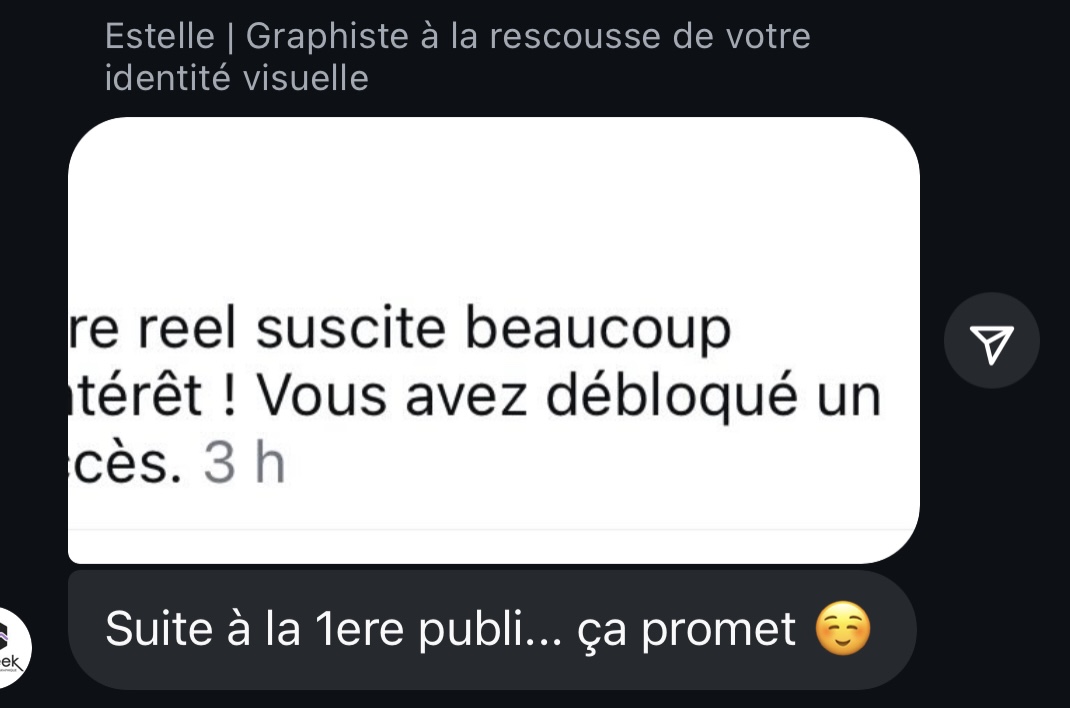Open the shared reel notification image

point(493,340)
